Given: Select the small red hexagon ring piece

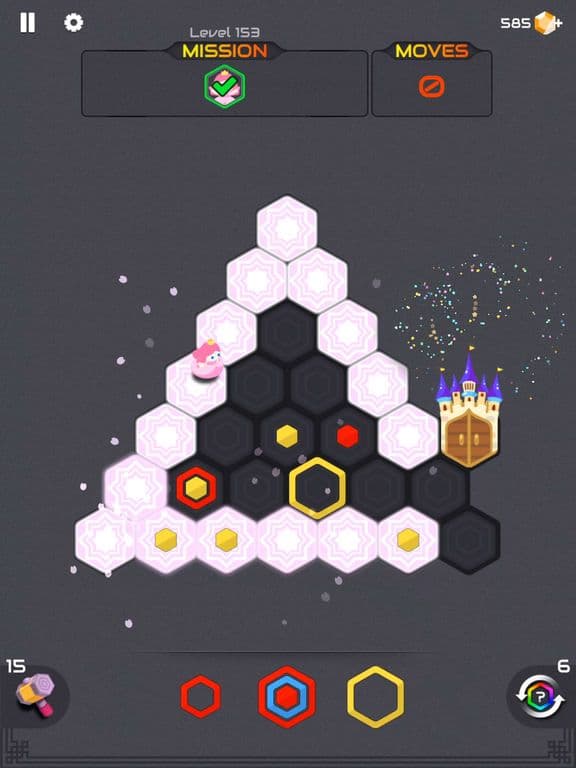Looking at the screenshot, I should (x=201, y=696).
